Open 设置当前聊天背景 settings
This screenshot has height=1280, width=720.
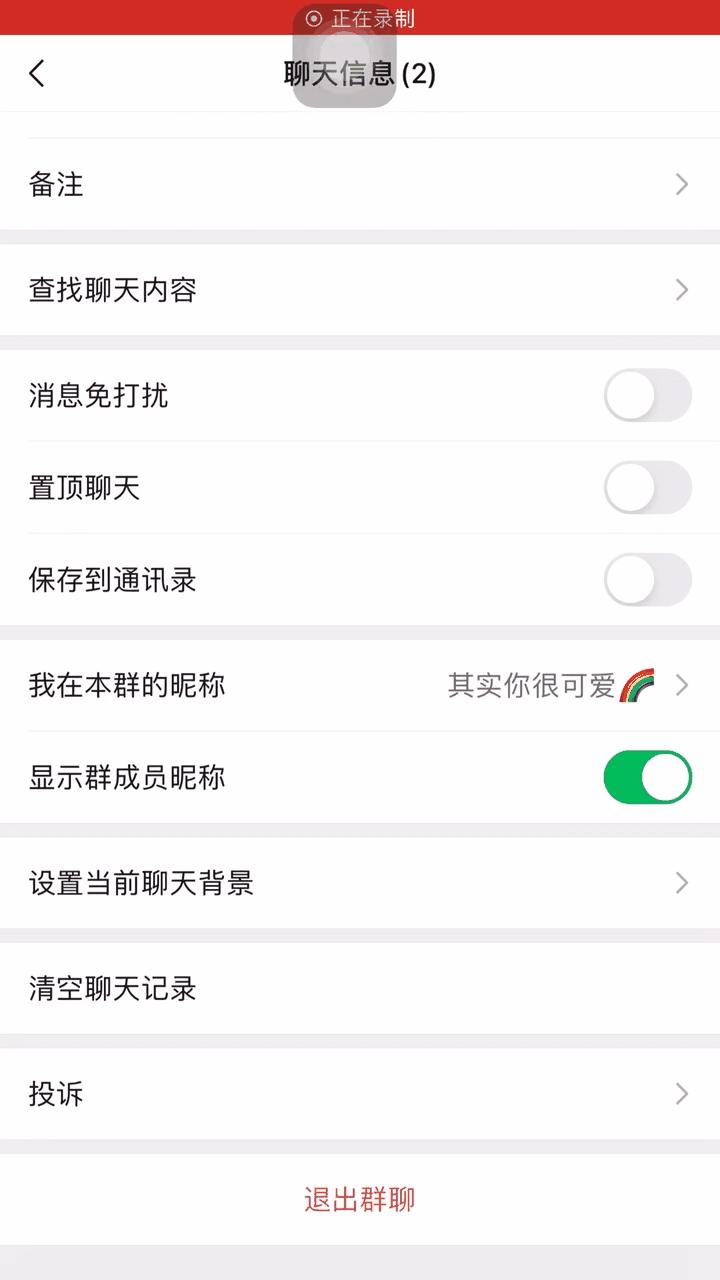[x=143, y=884]
